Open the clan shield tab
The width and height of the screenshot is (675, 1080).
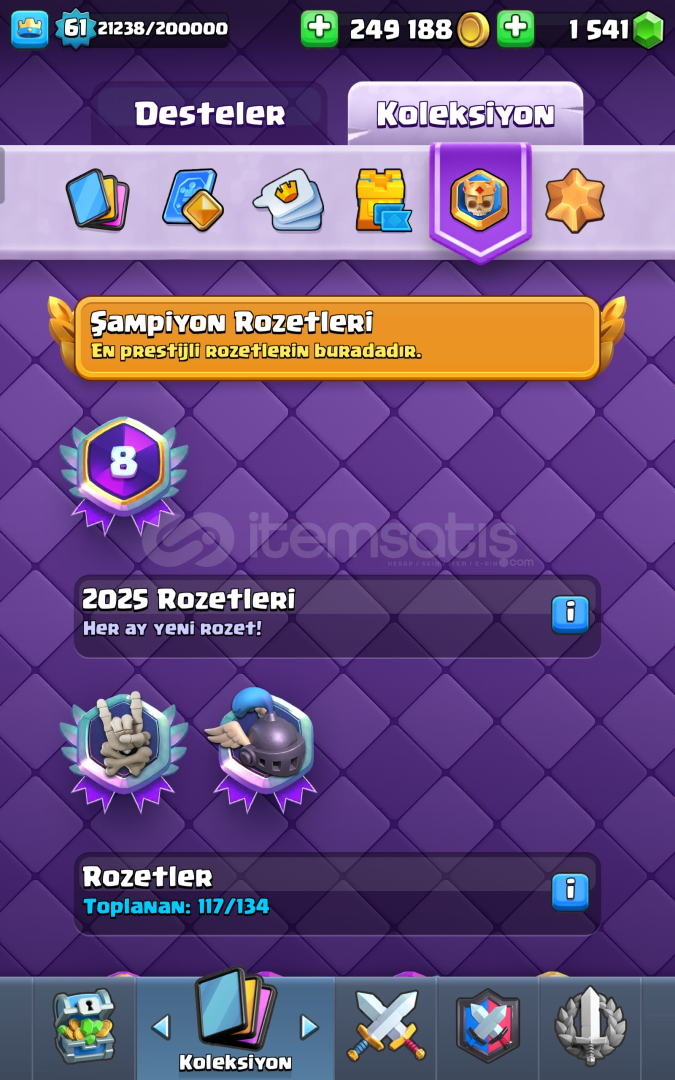(x=488, y=1026)
